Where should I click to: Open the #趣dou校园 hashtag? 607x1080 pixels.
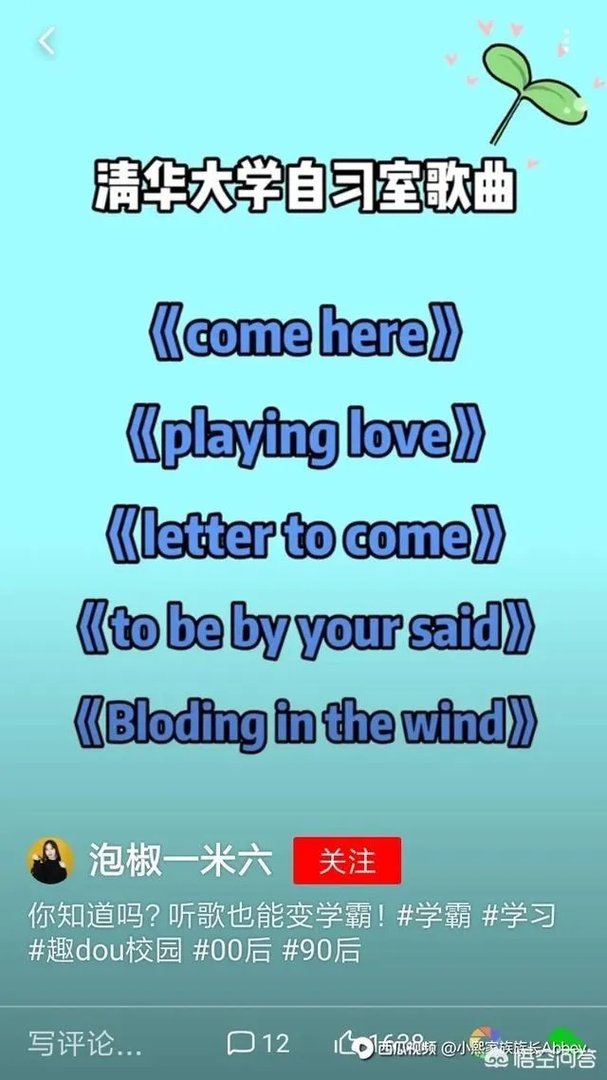tap(105, 950)
